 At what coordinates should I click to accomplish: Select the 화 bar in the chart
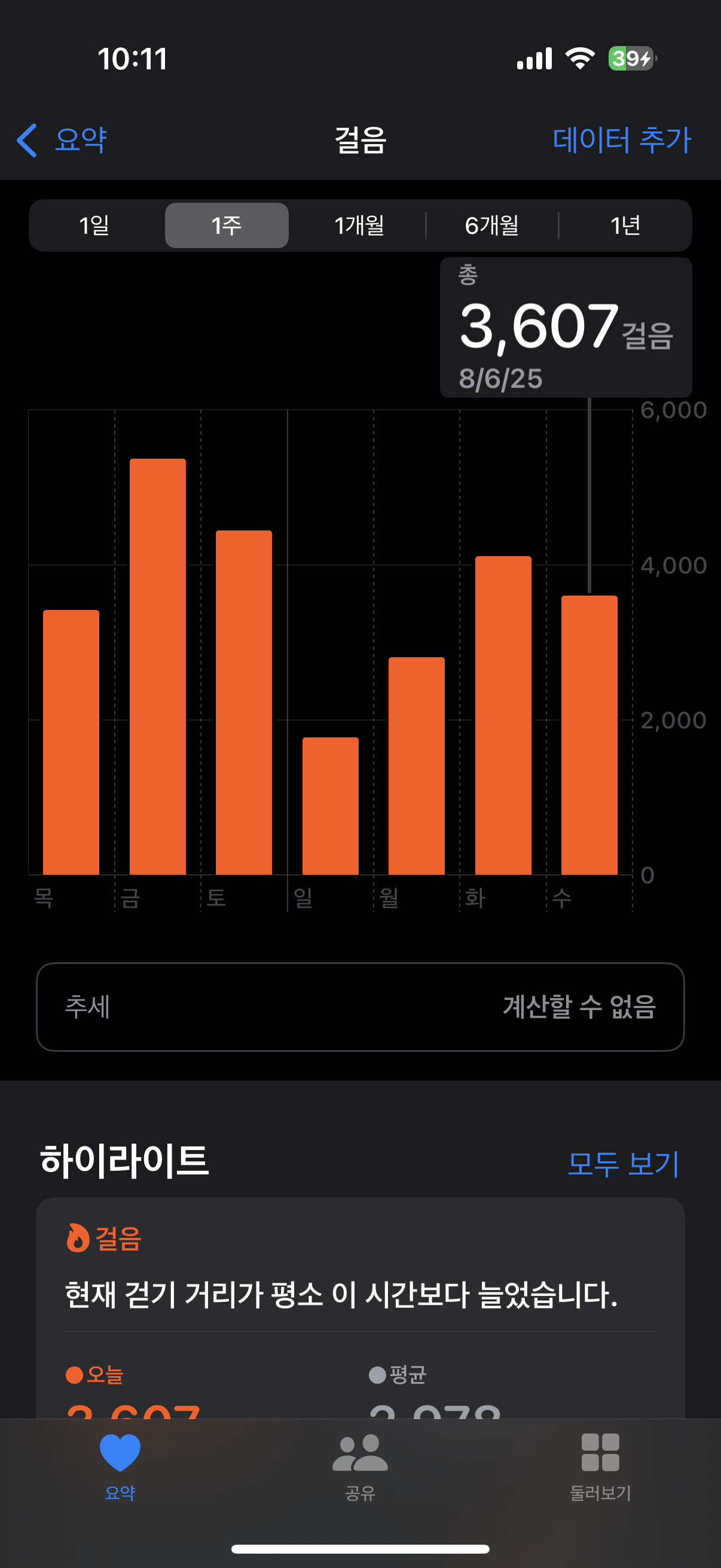point(503,715)
